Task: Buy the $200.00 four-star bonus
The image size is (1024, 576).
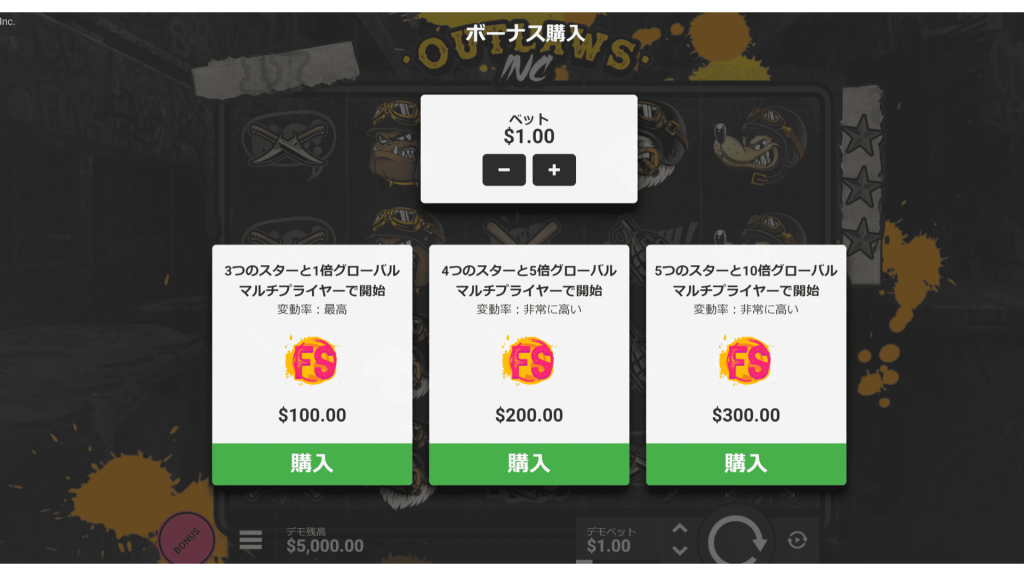Action: point(529,464)
